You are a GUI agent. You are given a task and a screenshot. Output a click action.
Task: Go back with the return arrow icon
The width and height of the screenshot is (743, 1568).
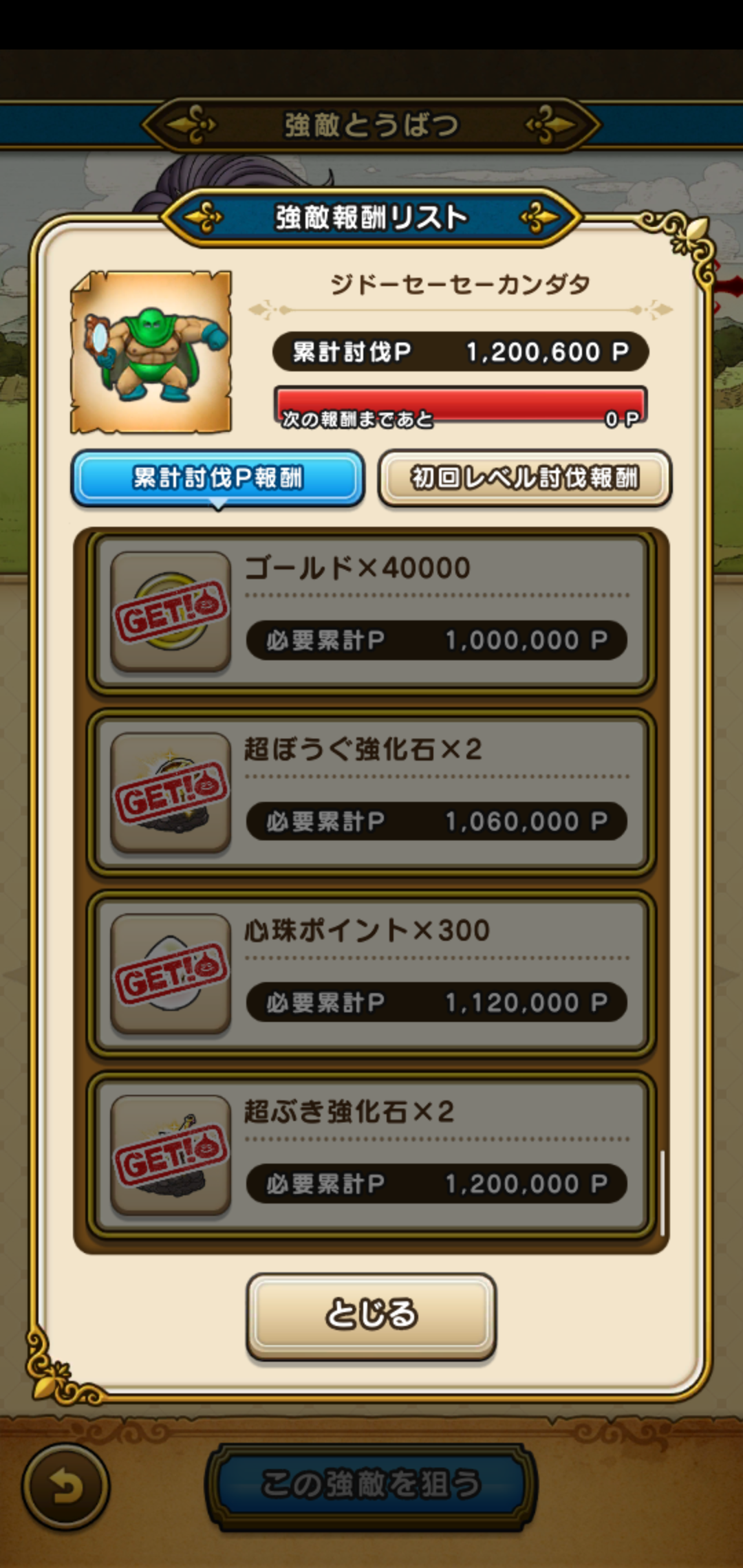[65, 1485]
